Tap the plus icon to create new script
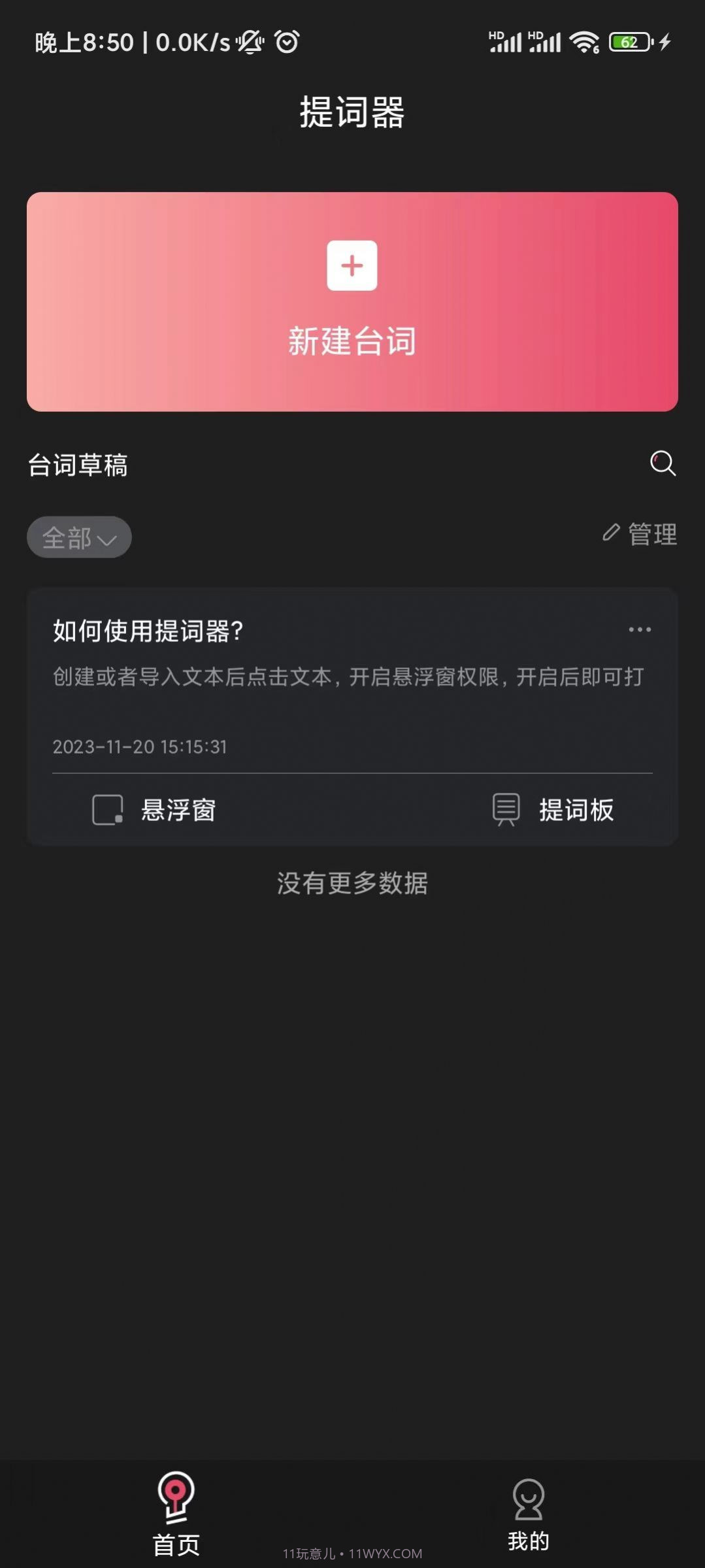The image size is (705, 1568). point(352,265)
